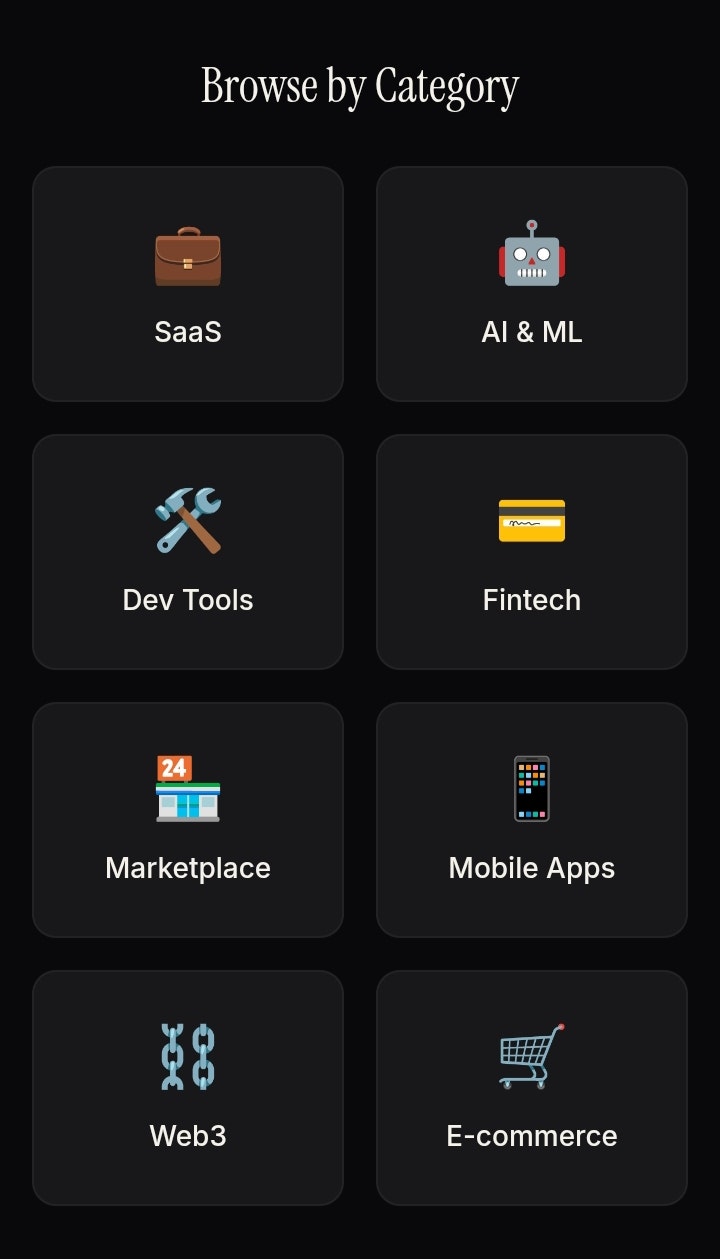Browse the Mobile Apps category
The image size is (720, 1259).
(531, 818)
